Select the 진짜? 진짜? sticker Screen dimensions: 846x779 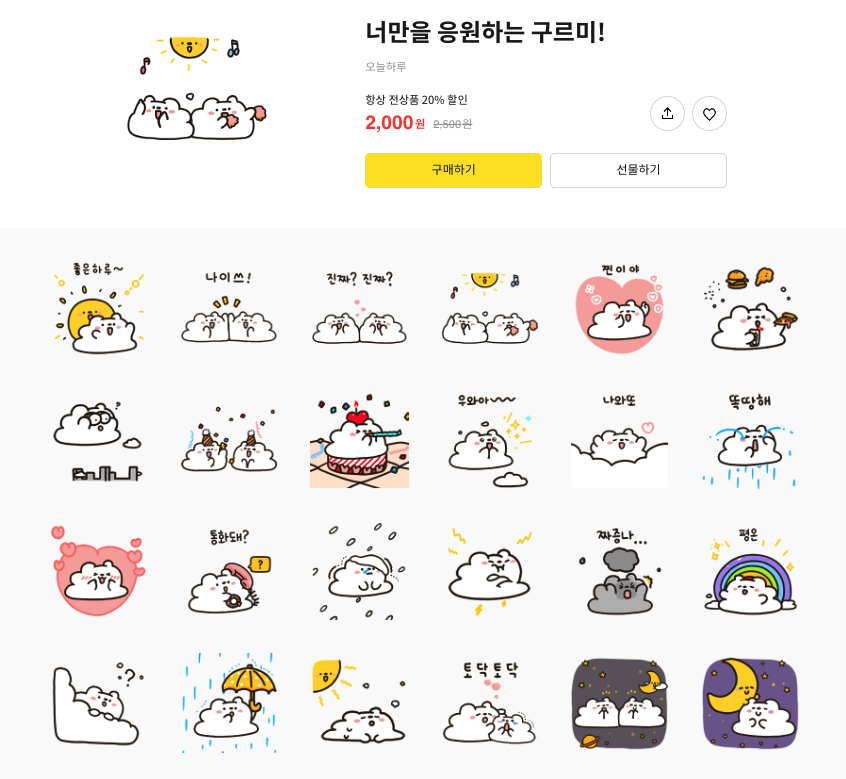(x=359, y=309)
